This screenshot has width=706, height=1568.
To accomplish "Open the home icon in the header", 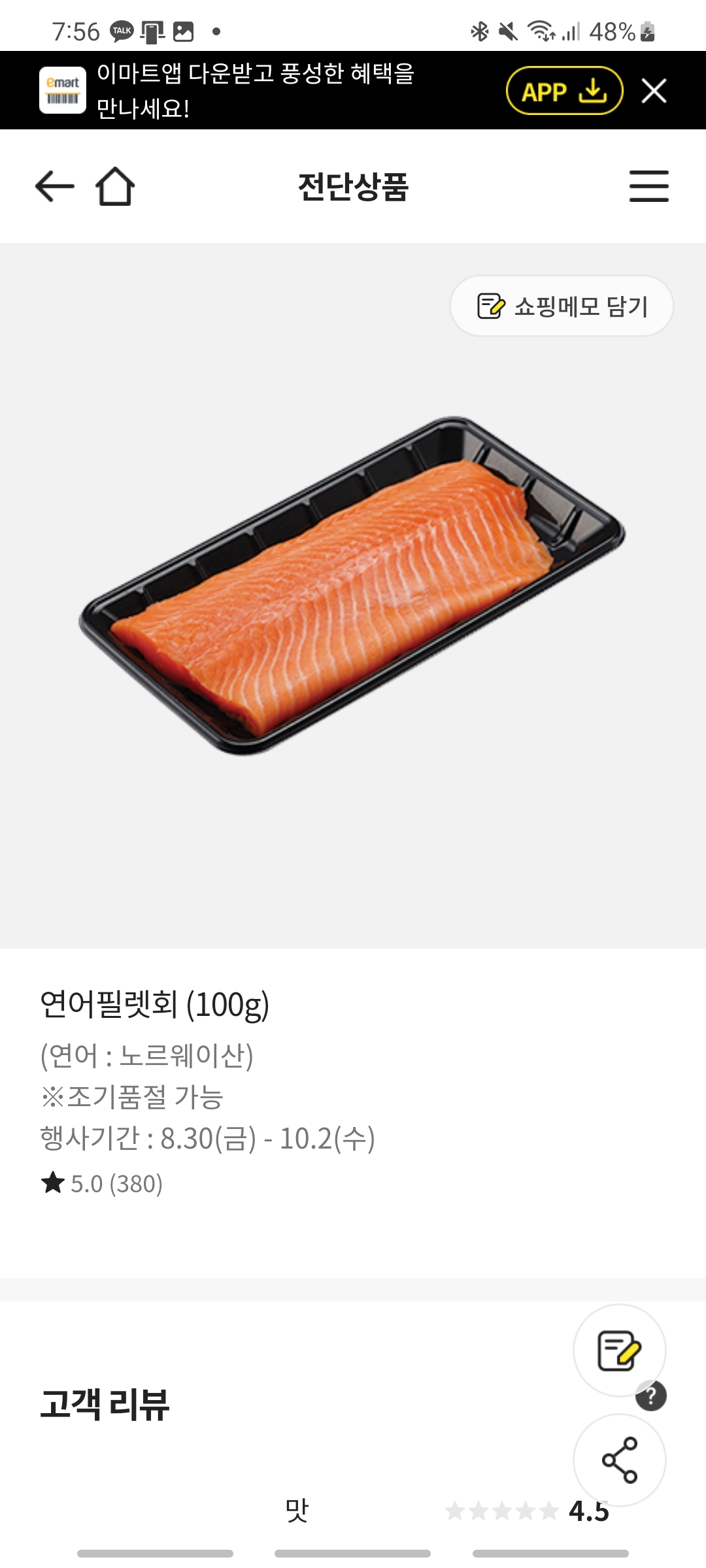I will [115, 187].
